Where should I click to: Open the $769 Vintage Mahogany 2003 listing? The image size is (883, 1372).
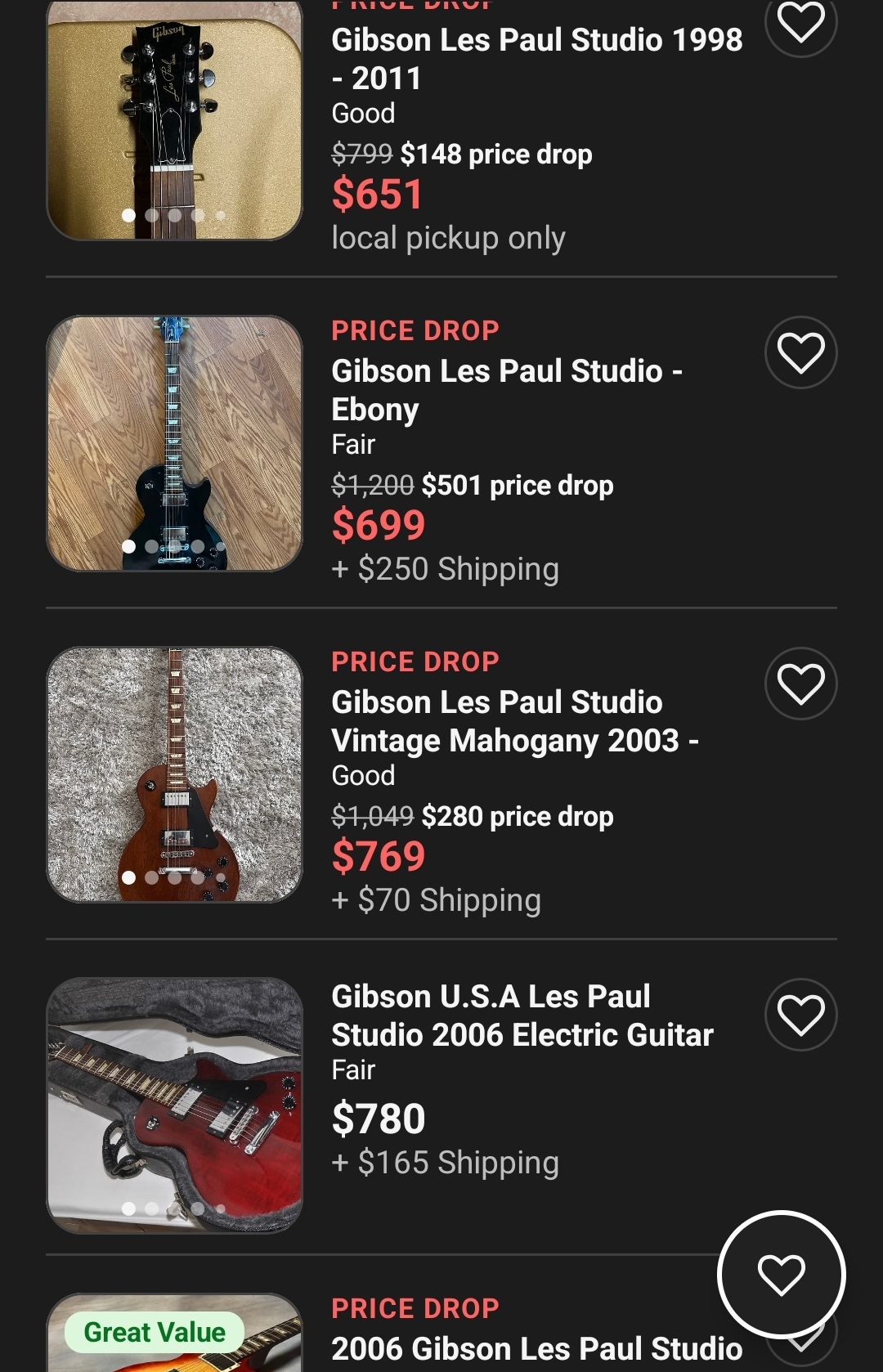[x=514, y=721]
